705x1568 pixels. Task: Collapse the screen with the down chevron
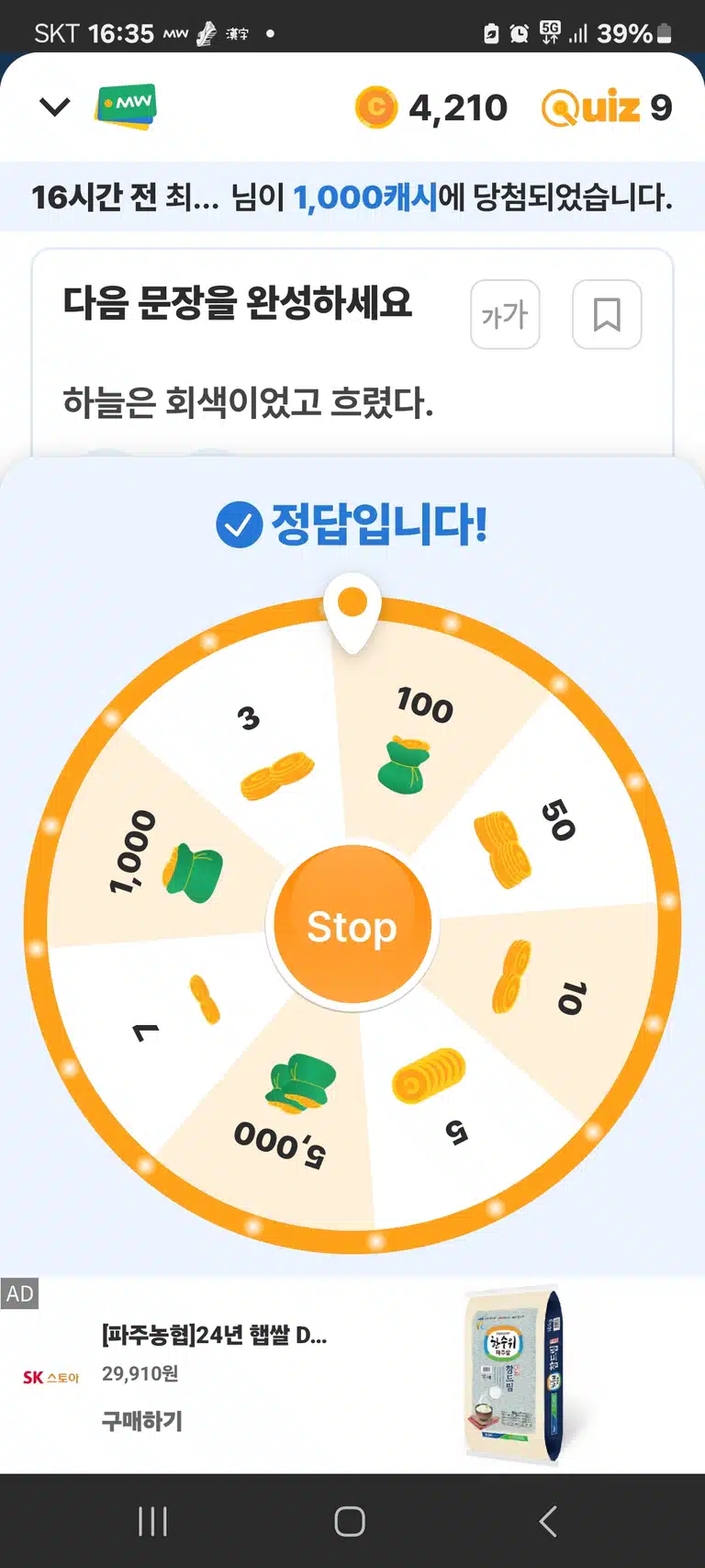[x=55, y=107]
